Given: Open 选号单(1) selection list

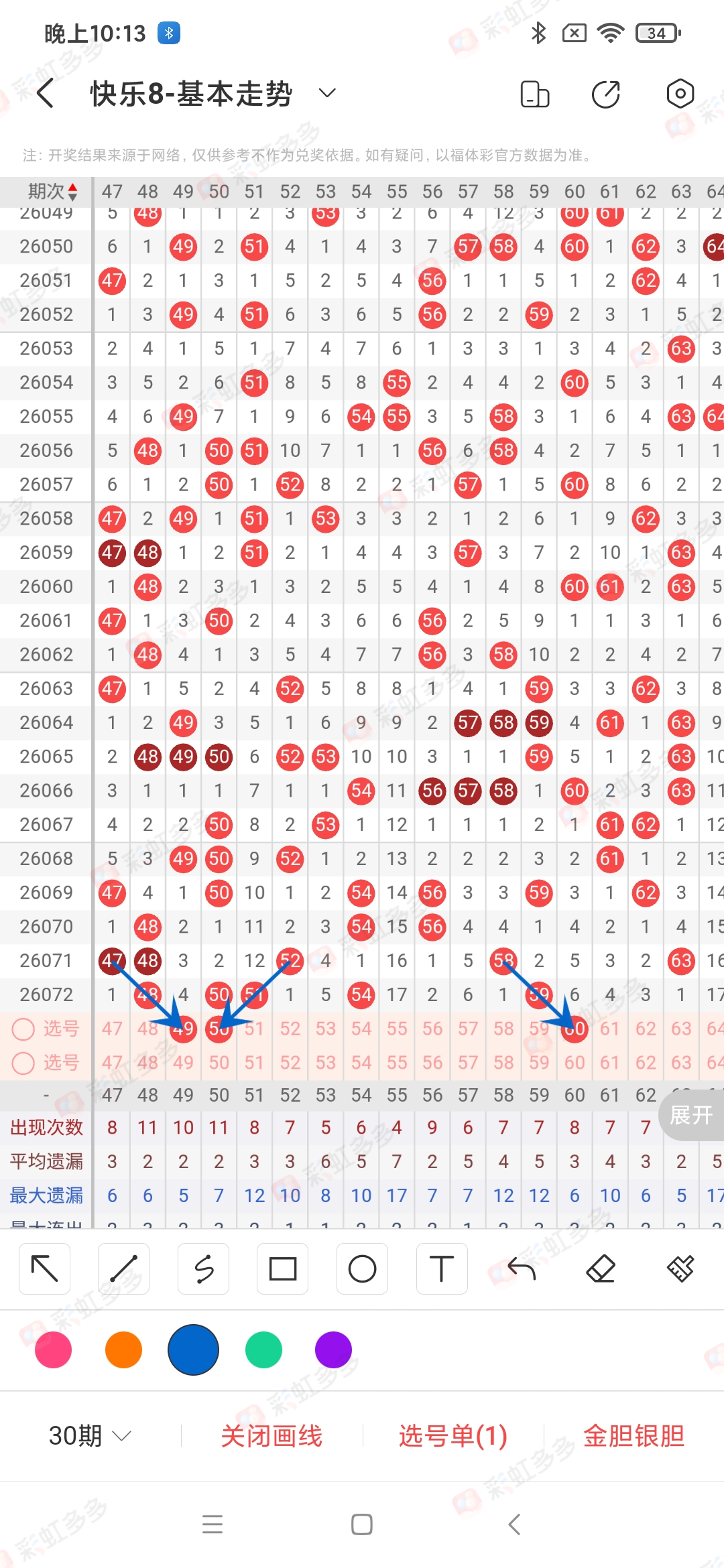Looking at the screenshot, I should point(452,1435).
